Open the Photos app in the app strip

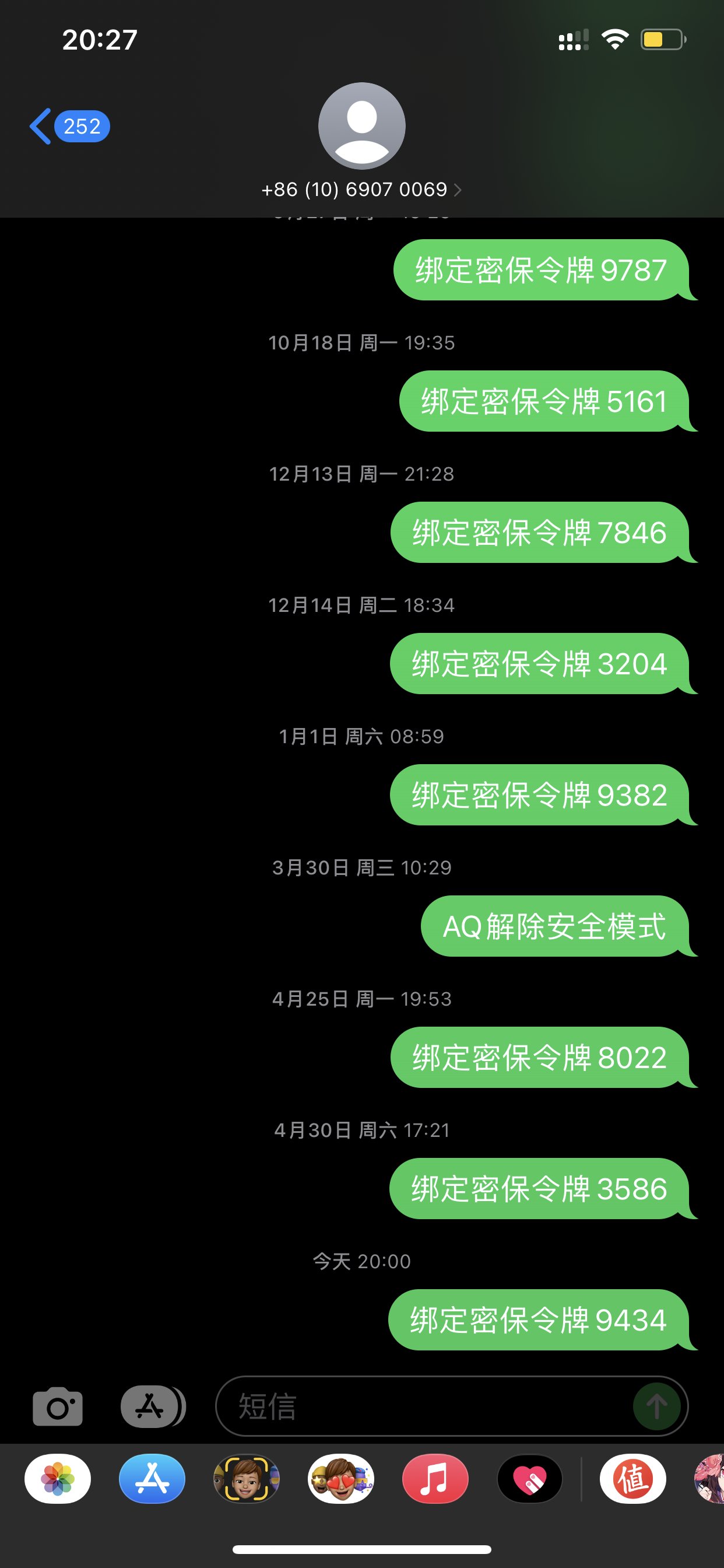tap(58, 1479)
